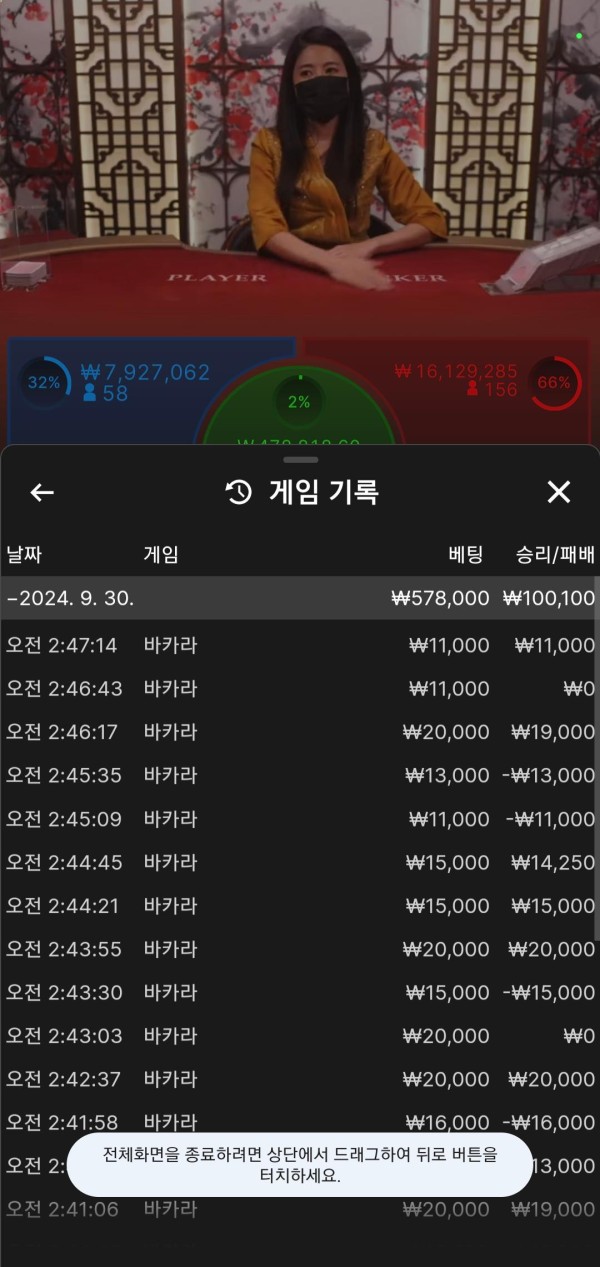Collapse the 2024. 9. 30. date group

(70, 598)
